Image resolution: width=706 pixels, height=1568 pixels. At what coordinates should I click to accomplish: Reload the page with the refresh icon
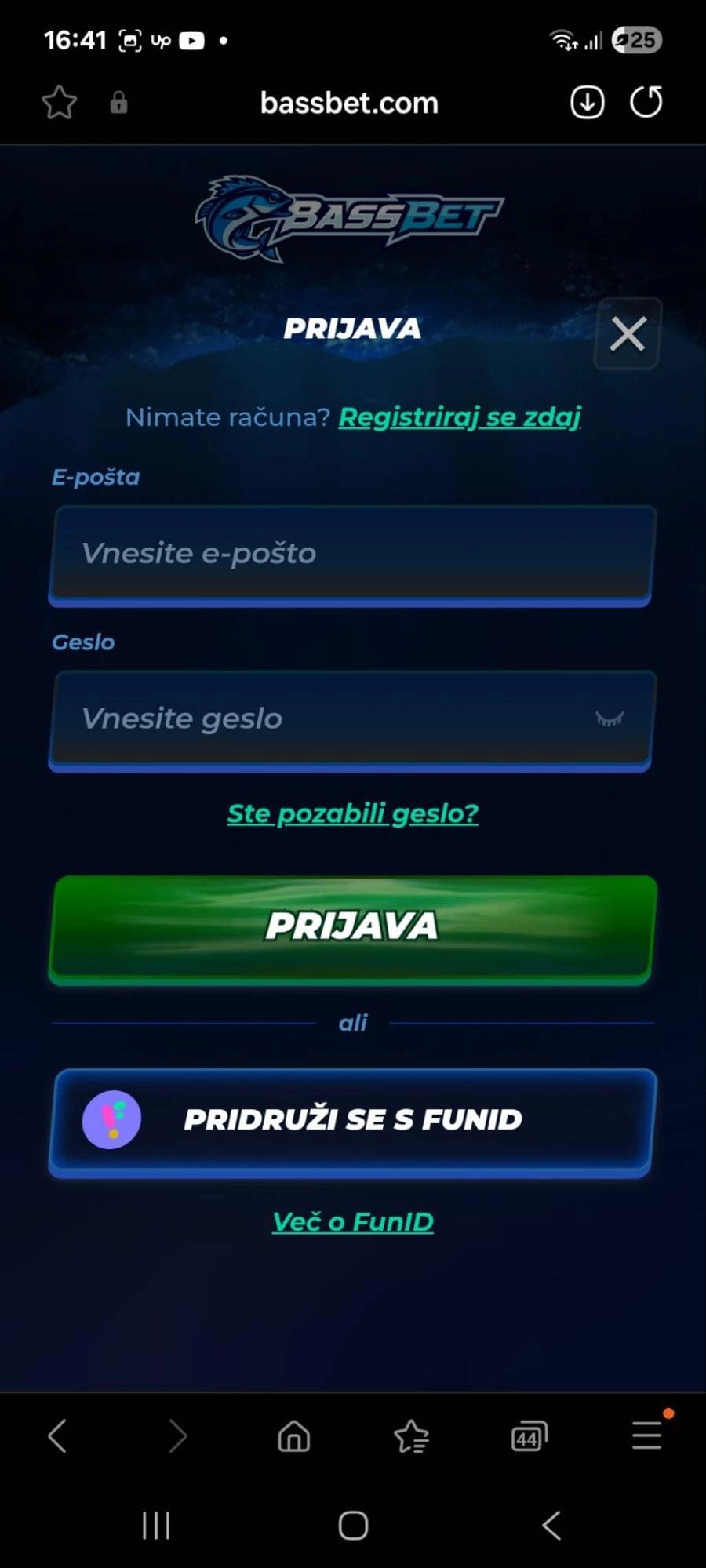coord(646,101)
